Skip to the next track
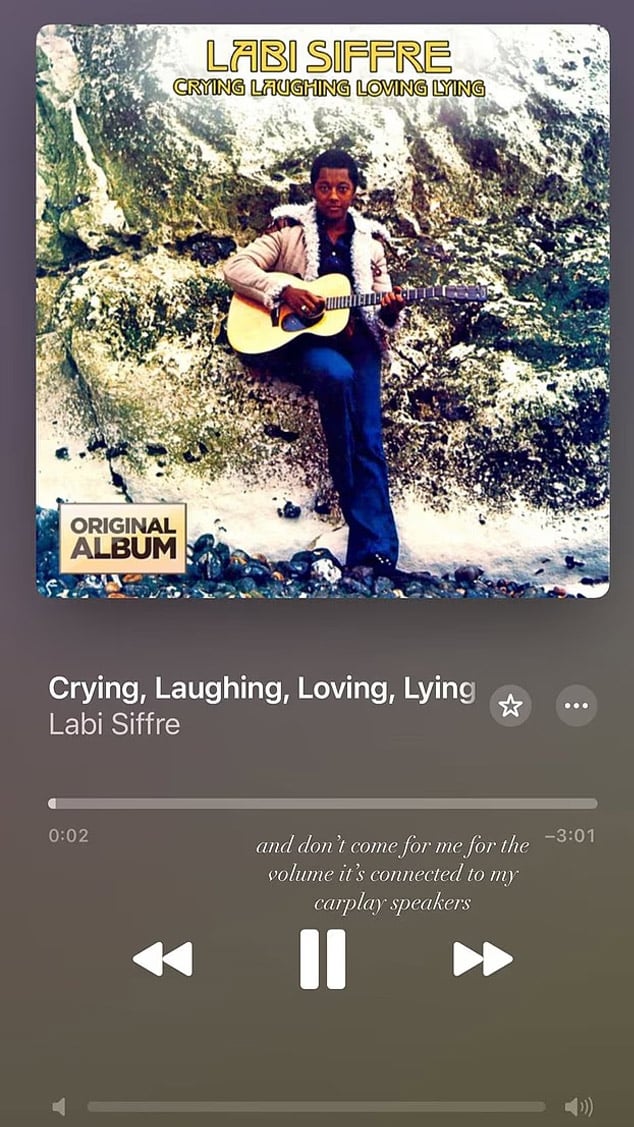 [x=482, y=959]
